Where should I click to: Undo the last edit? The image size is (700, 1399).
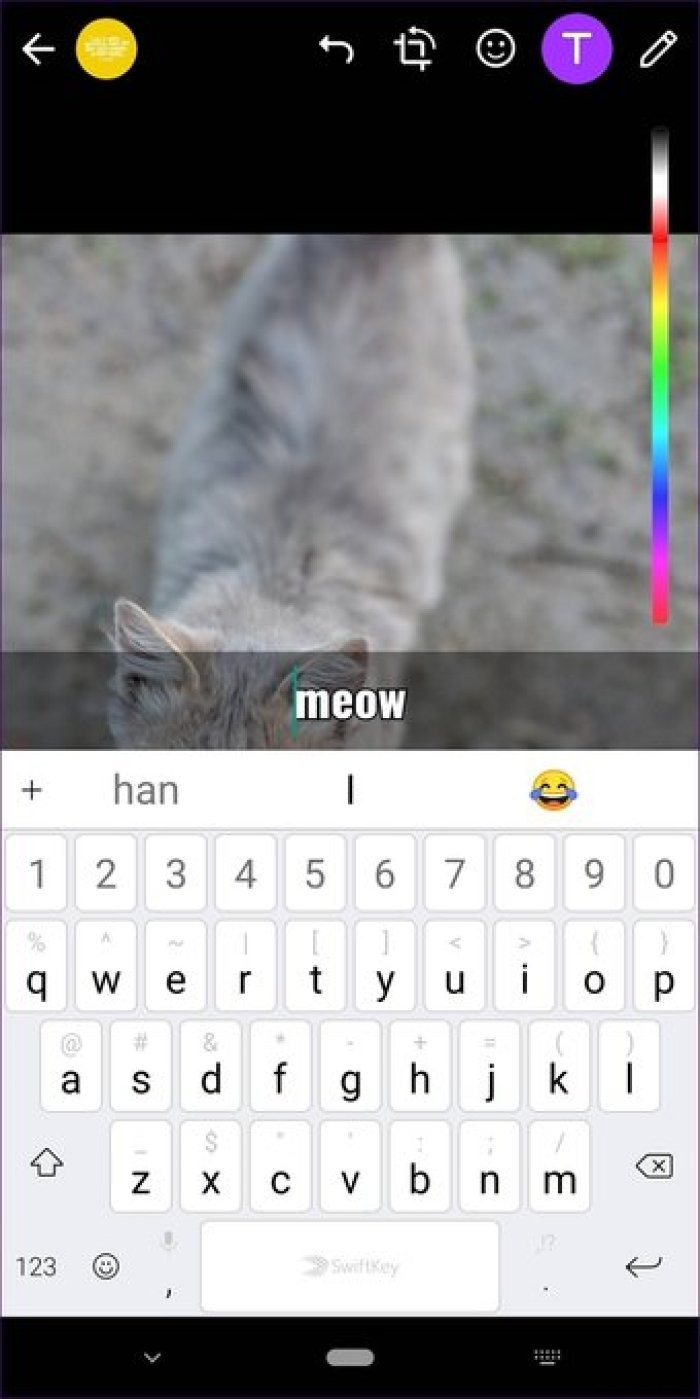point(336,49)
